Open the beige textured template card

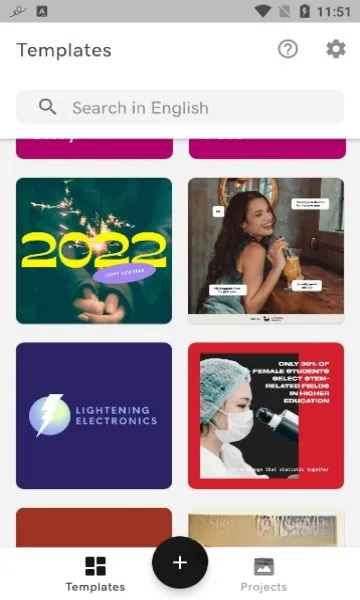coord(266,530)
